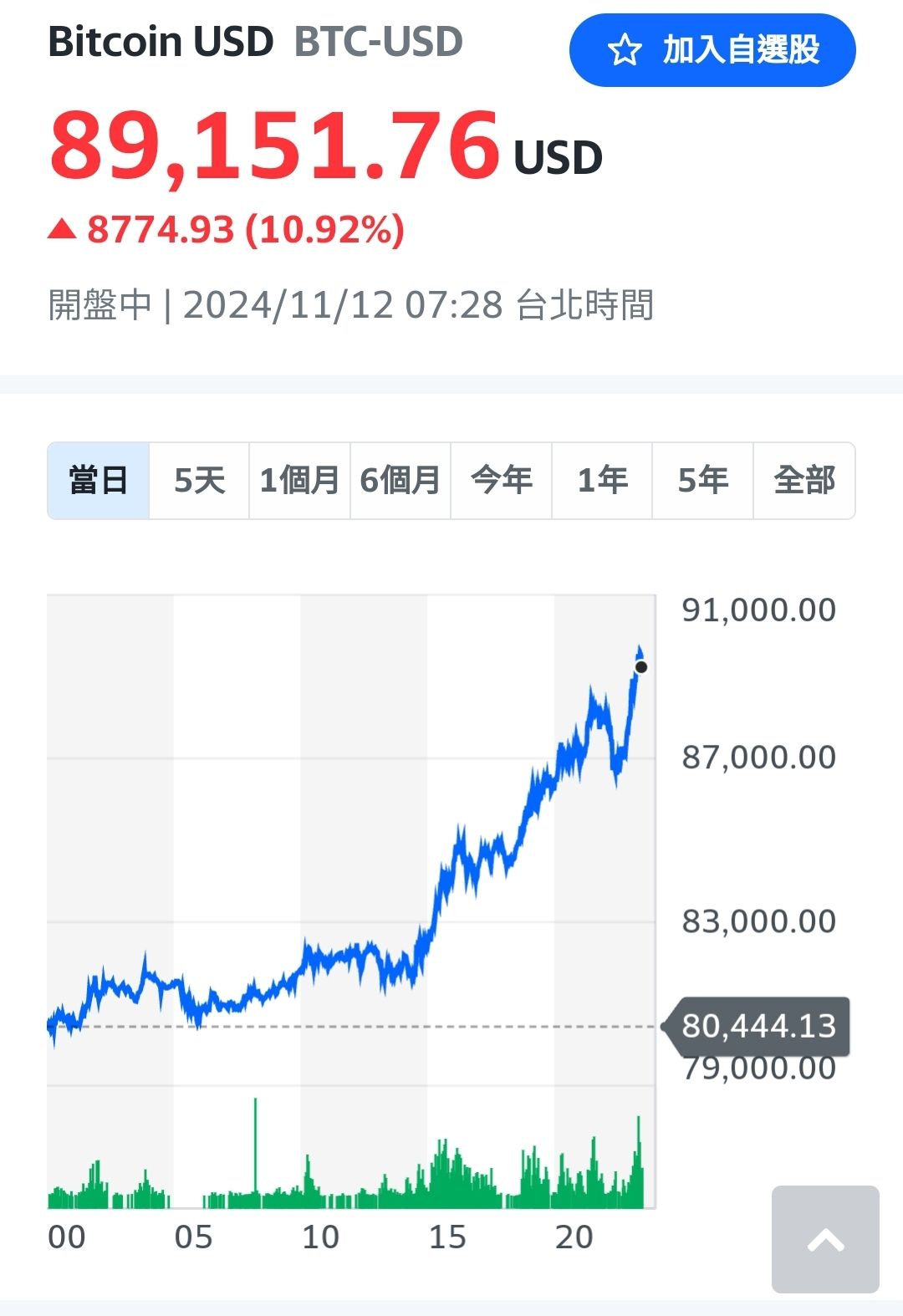The image size is (903, 1316).
Task: Select the 當日 intraday chart range
Action: point(99,481)
